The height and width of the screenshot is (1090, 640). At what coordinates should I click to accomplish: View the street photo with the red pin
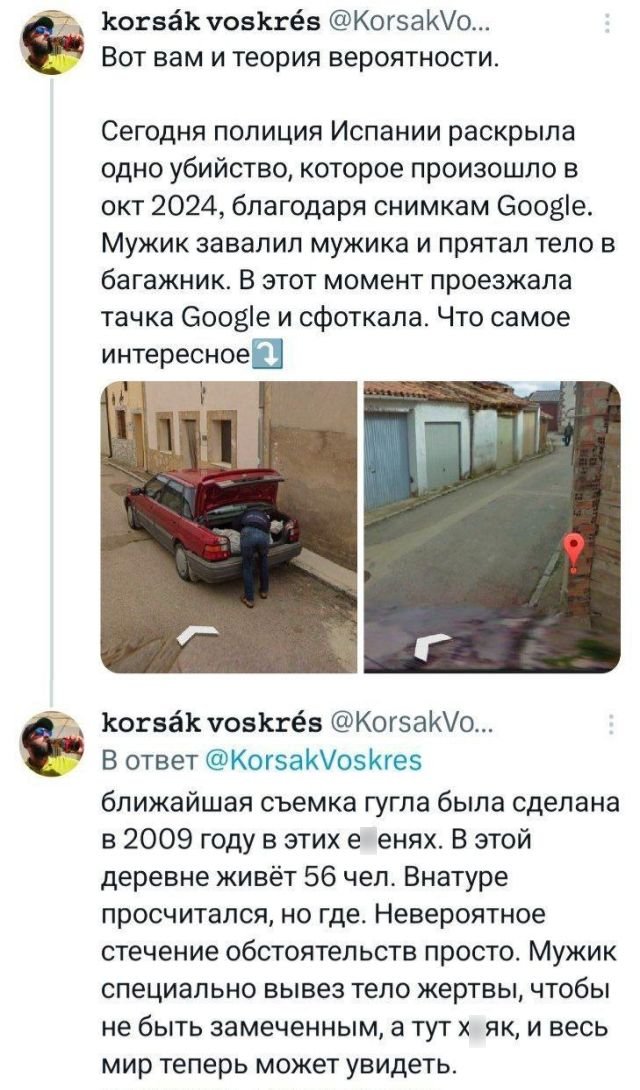(x=491, y=526)
